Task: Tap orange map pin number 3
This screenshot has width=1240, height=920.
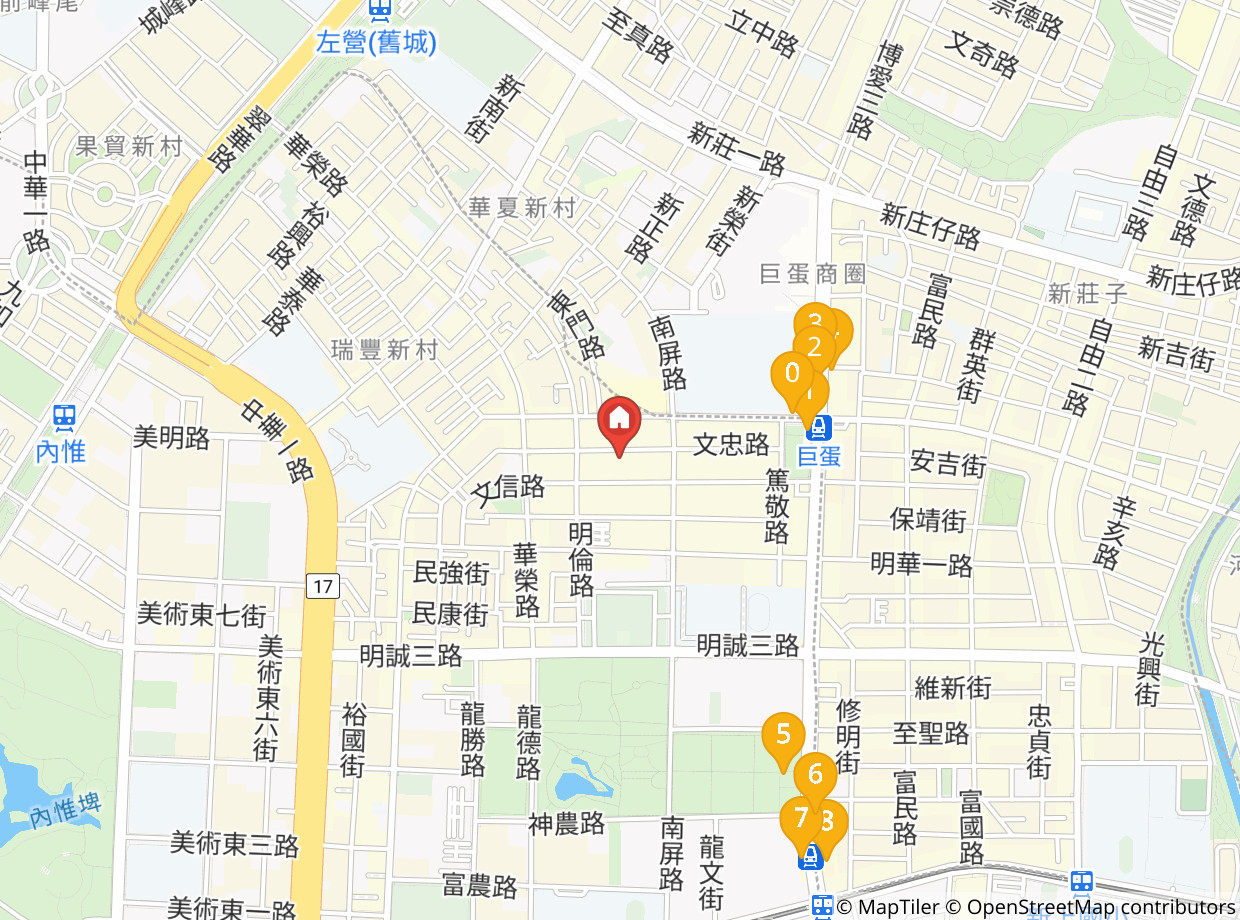Action: pos(813,319)
